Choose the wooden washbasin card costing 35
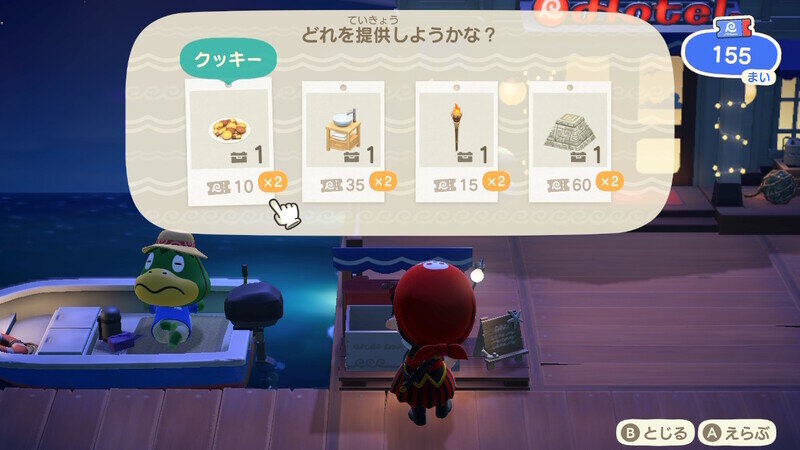The height and width of the screenshot is (450, 800). 344,140
